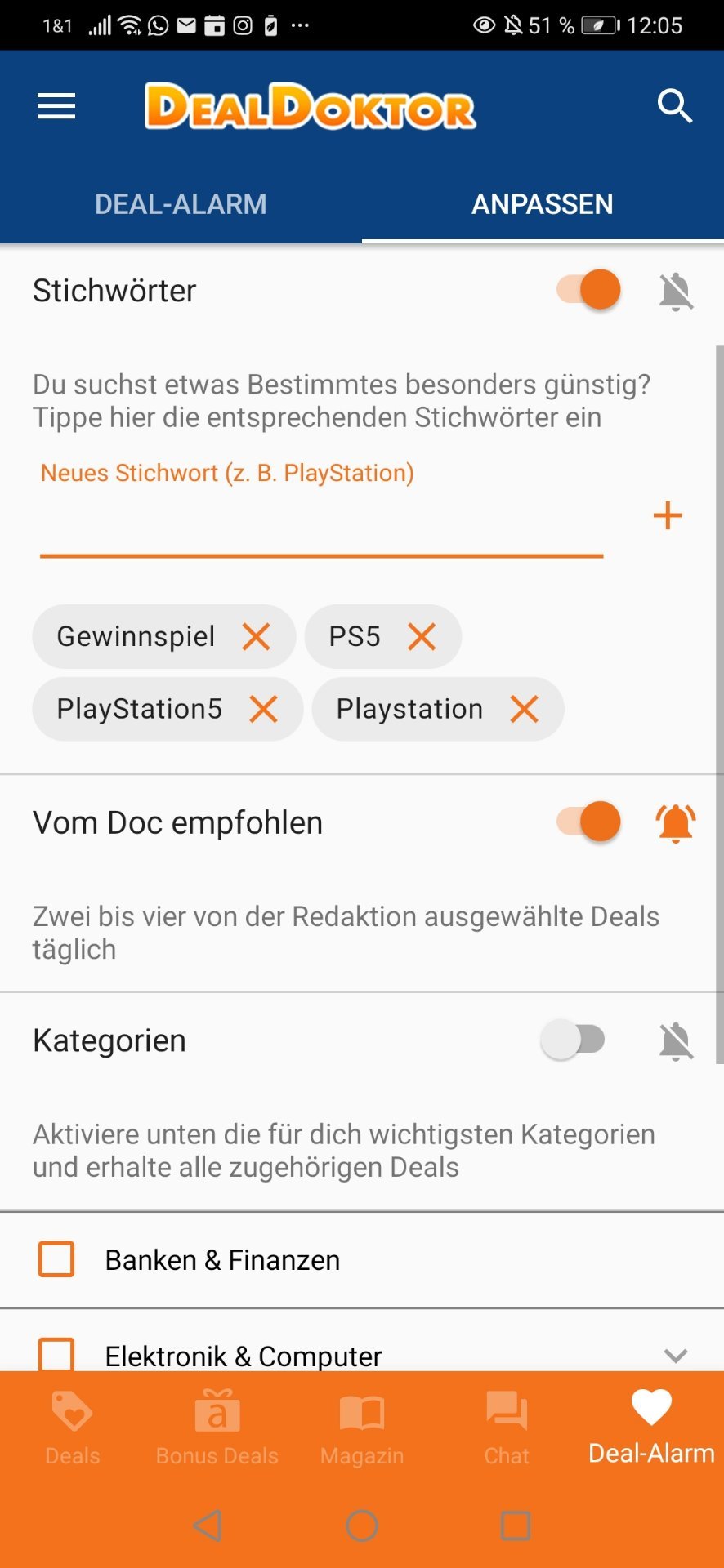
Task: Toggle the Stichwörter switch off
Action: (589, 290)
